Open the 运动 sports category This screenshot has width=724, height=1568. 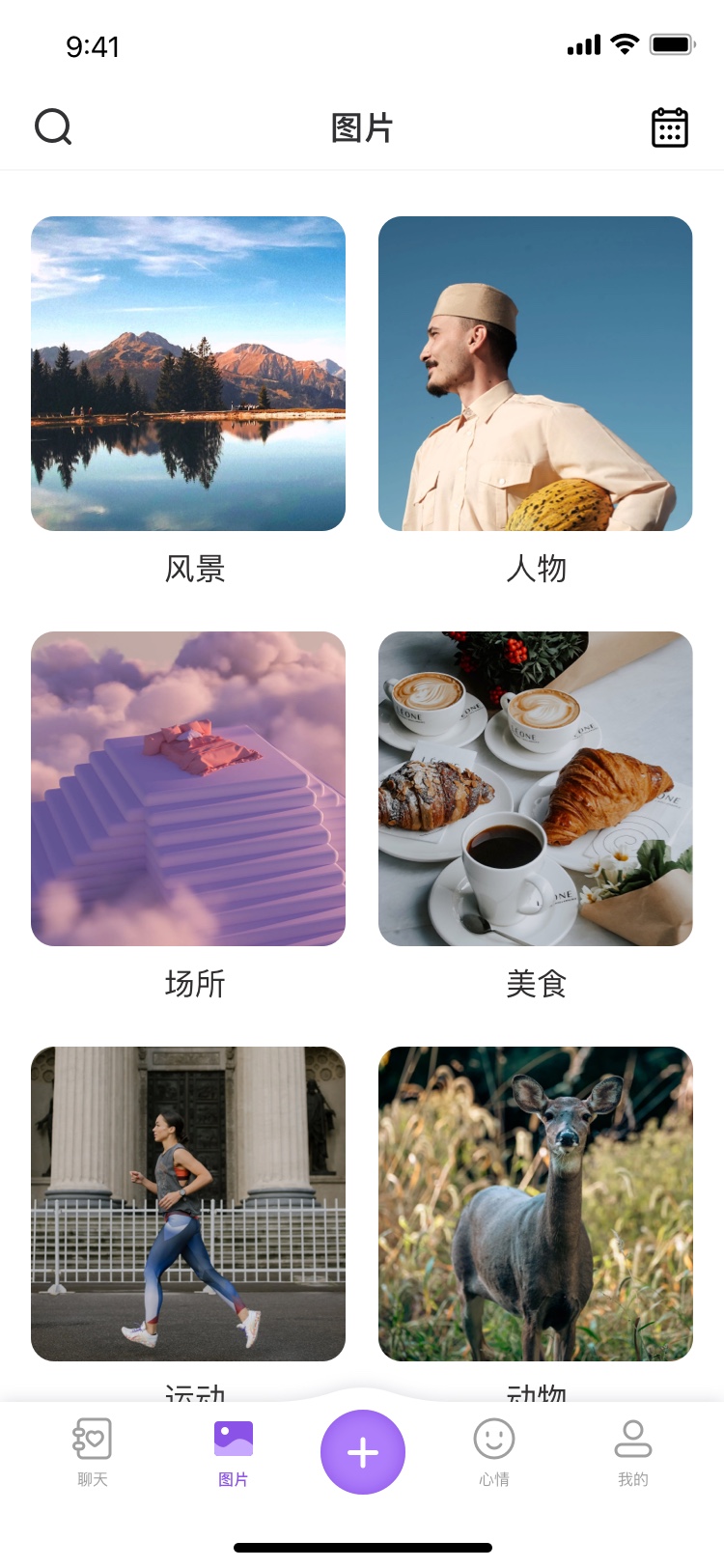(x=188, y=1204)
